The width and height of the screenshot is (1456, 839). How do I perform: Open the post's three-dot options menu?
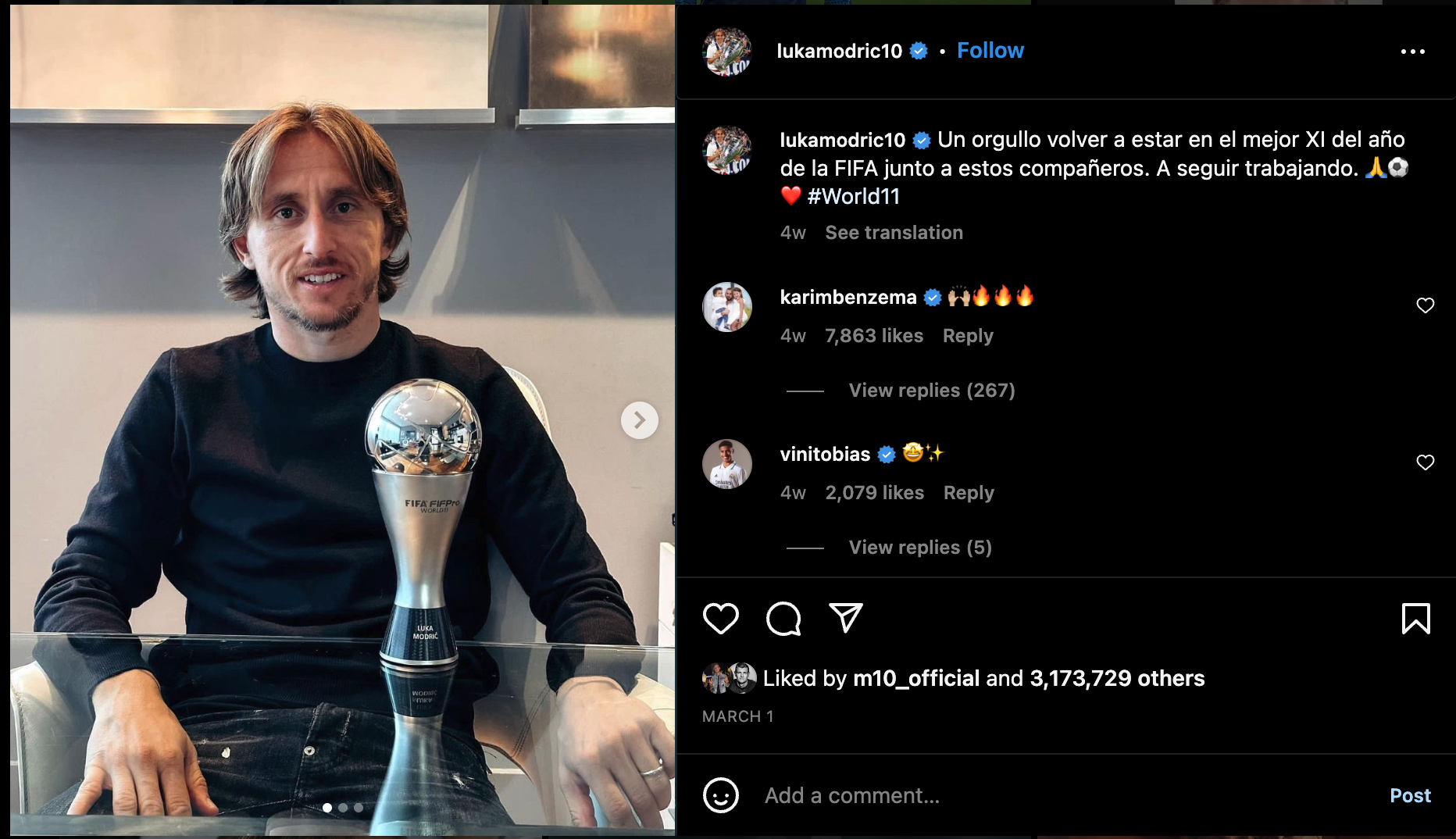pos(1412,52)
